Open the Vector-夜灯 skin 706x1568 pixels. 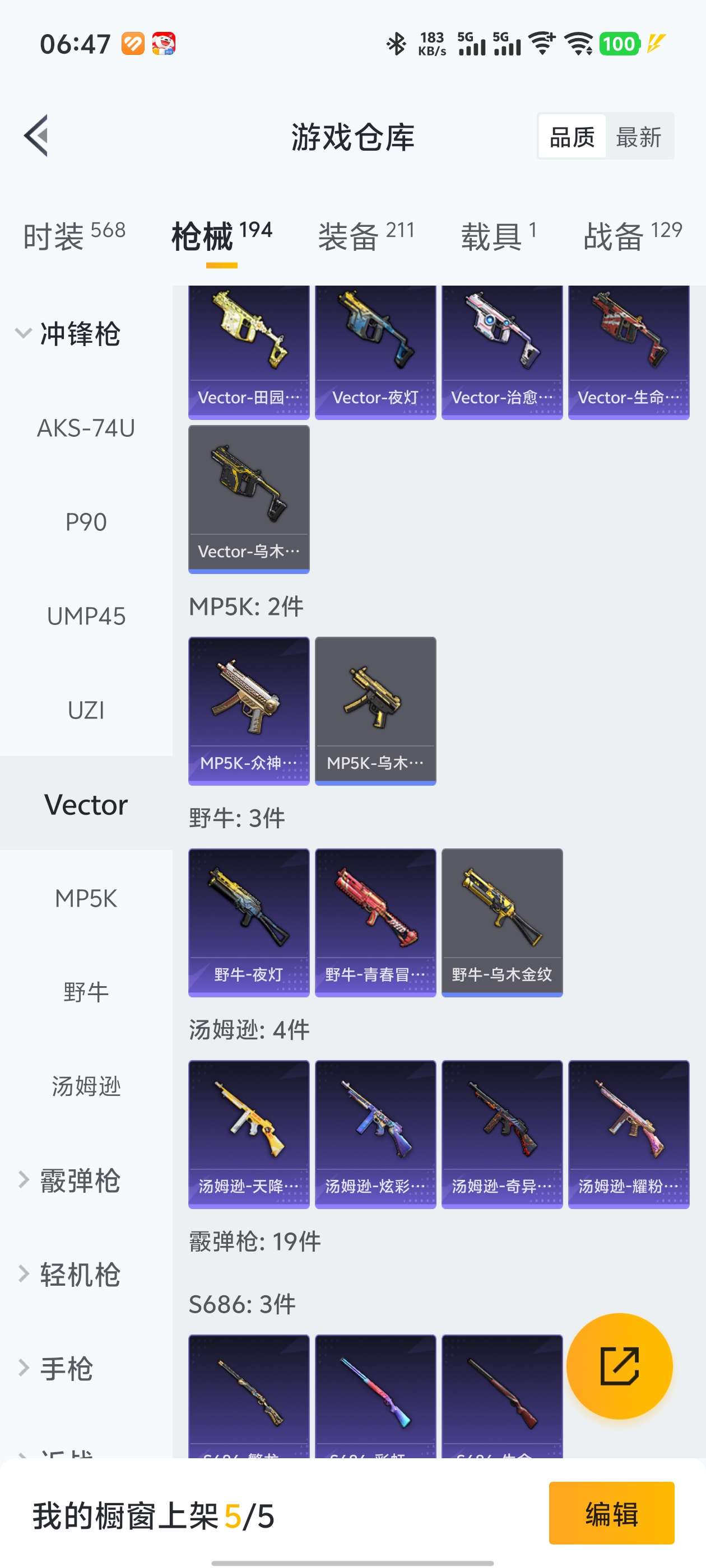(x=375, y=352)
